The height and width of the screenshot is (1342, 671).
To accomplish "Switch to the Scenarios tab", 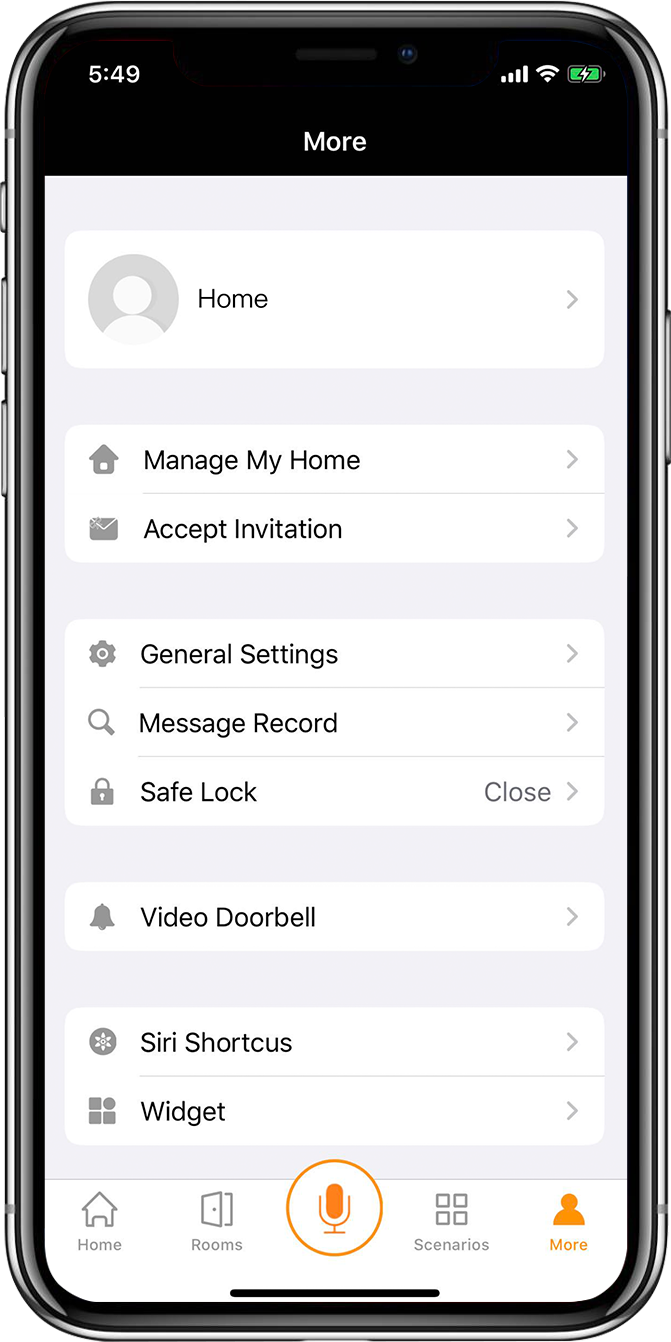I will tap(452, 1221).
